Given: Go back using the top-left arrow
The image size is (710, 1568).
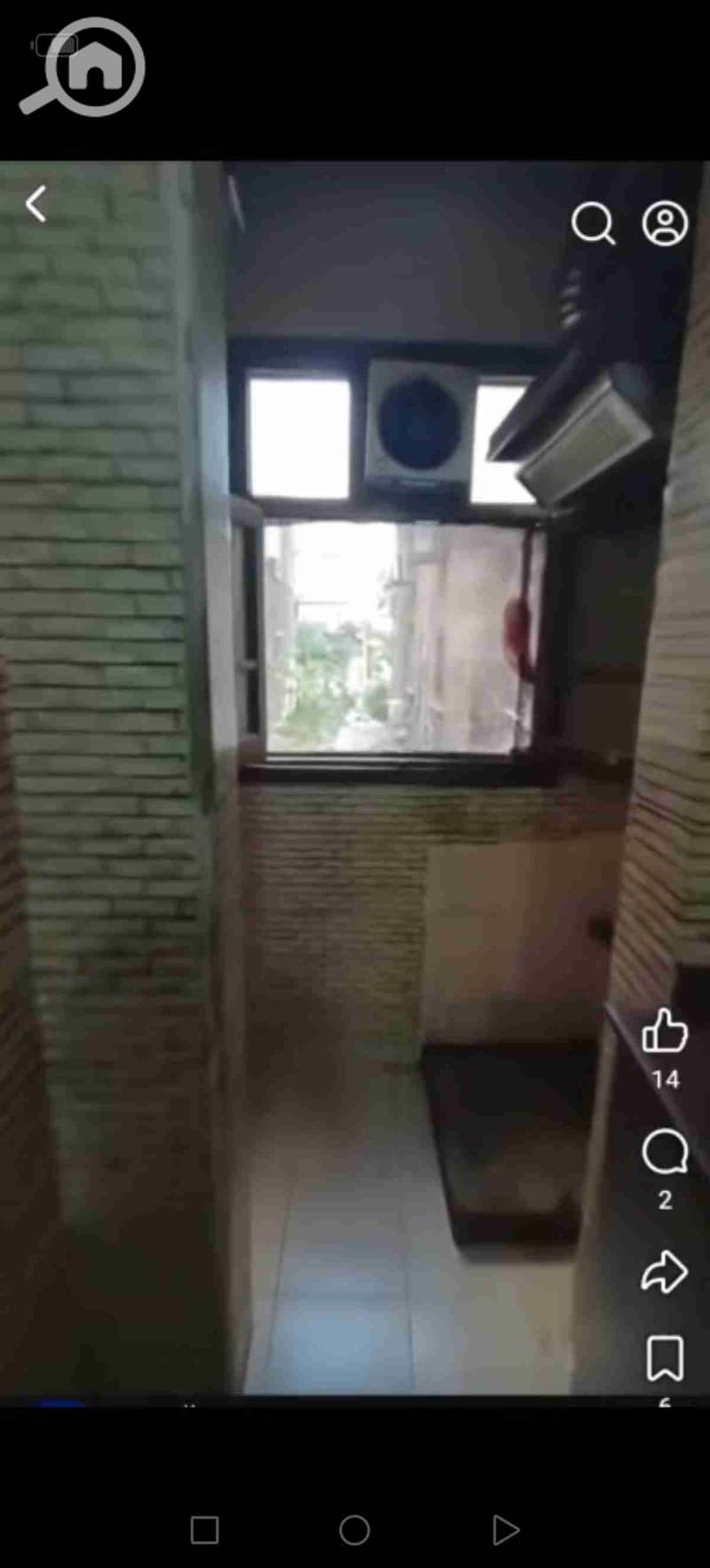Looking at the screenshot, I should 35,204.
